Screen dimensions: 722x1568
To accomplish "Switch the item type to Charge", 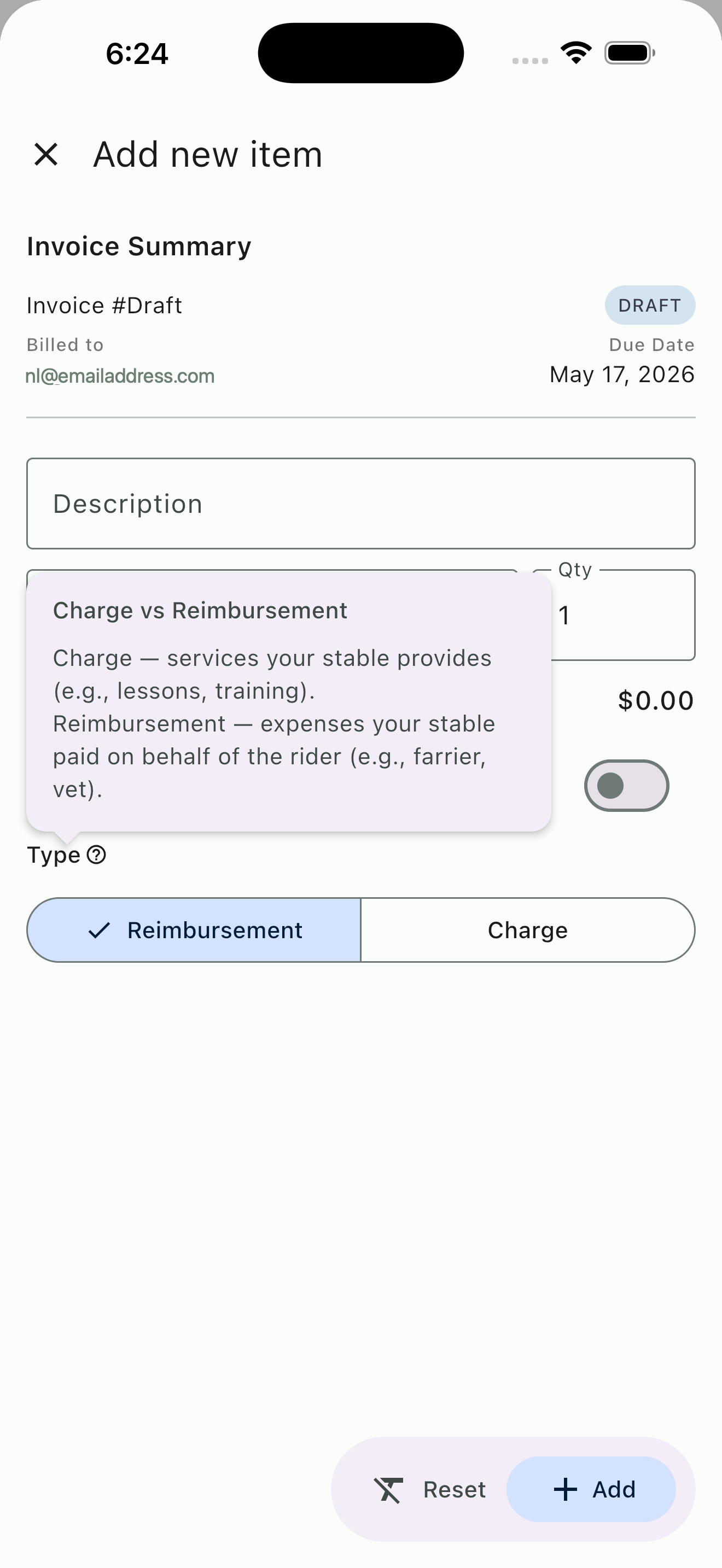I will coord(527,929).
